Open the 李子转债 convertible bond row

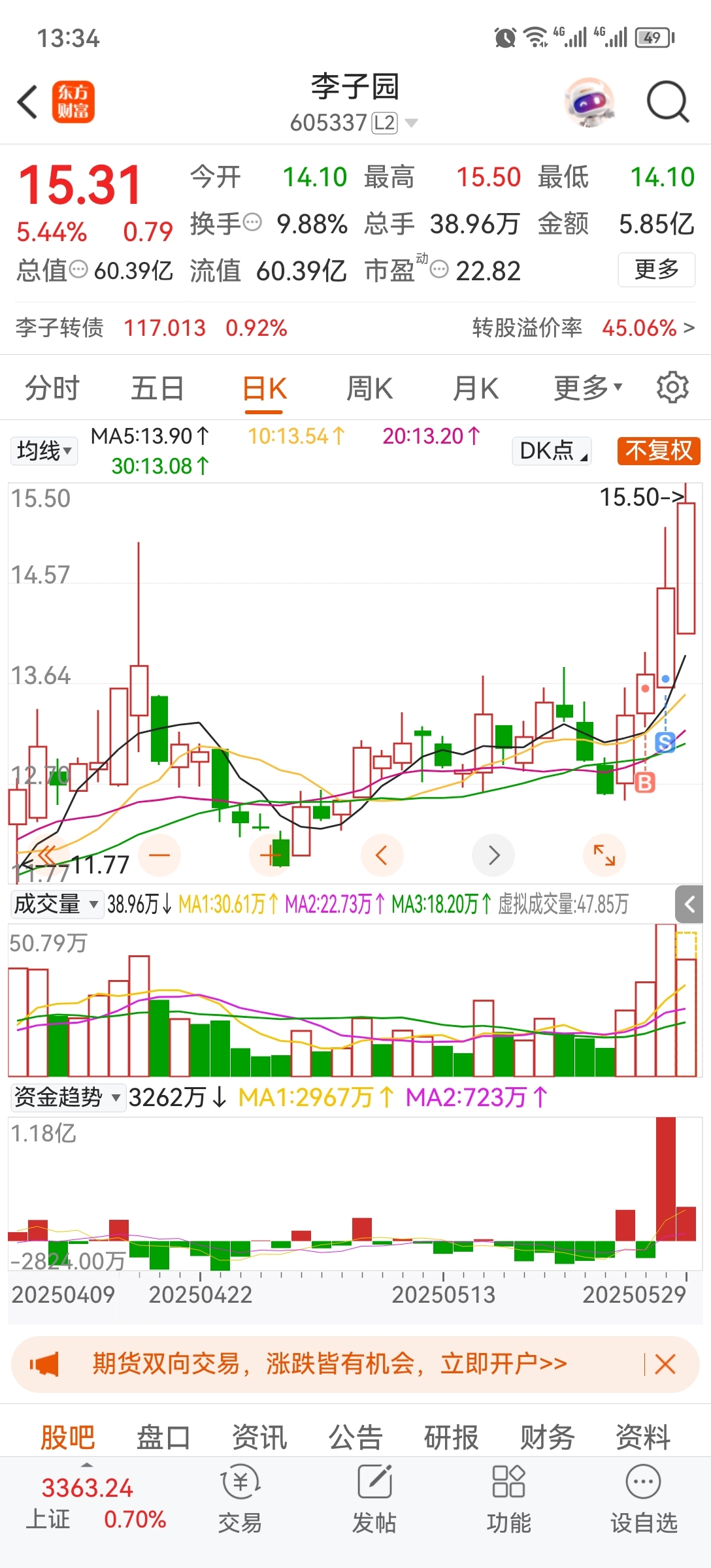pos(355,327)
